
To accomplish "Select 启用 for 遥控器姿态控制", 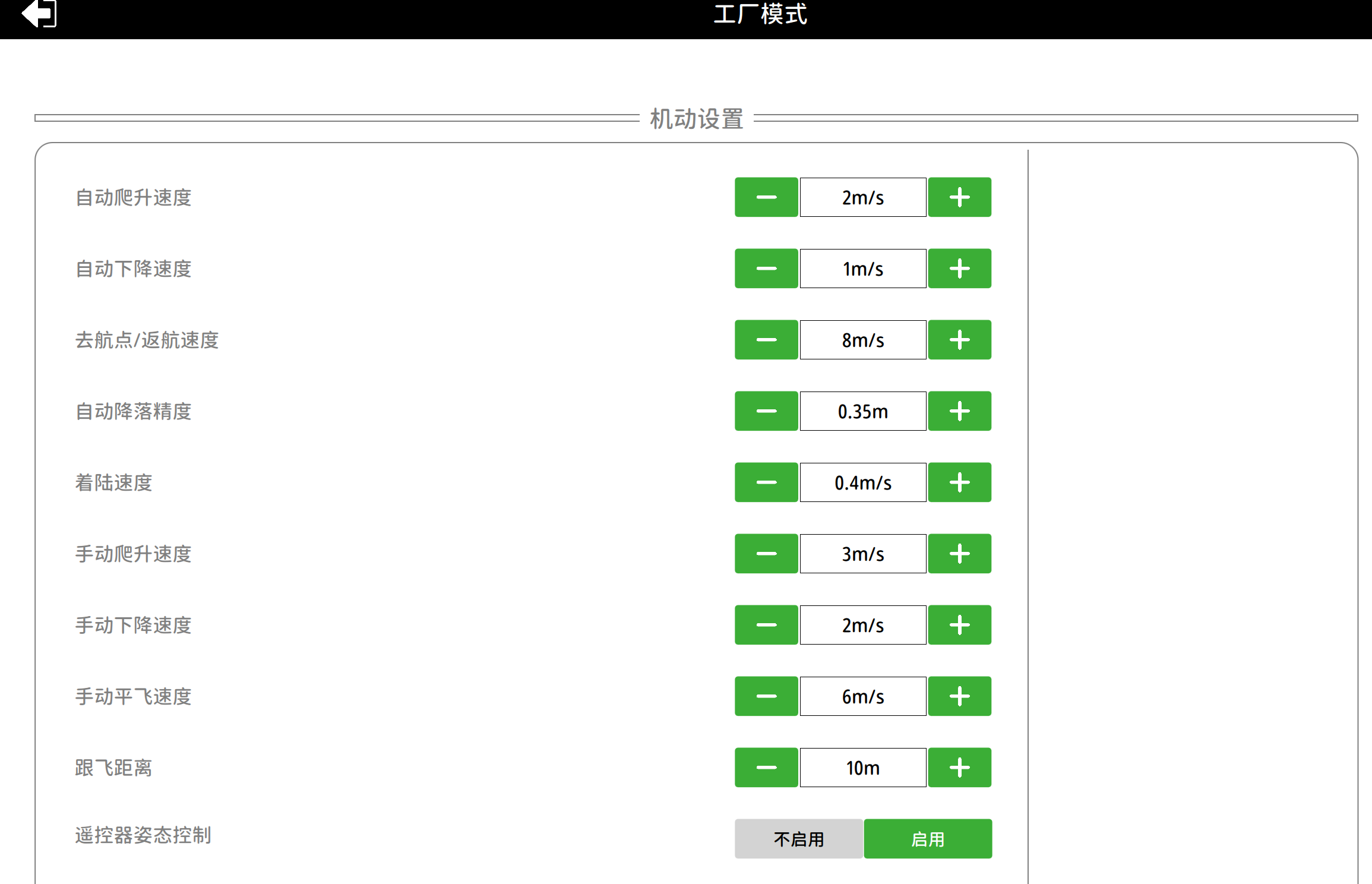I will 927,839.
